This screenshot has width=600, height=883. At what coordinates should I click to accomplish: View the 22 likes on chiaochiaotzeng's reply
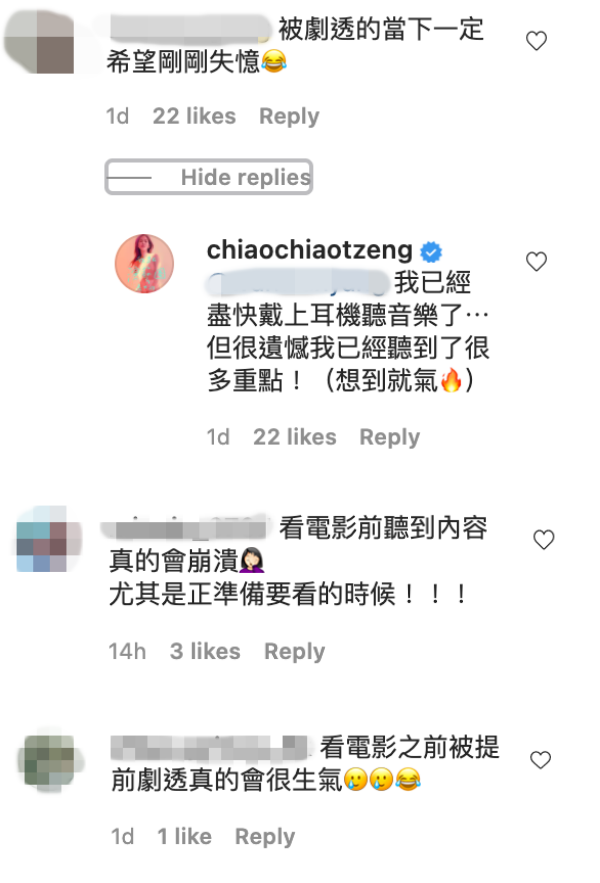294,437
